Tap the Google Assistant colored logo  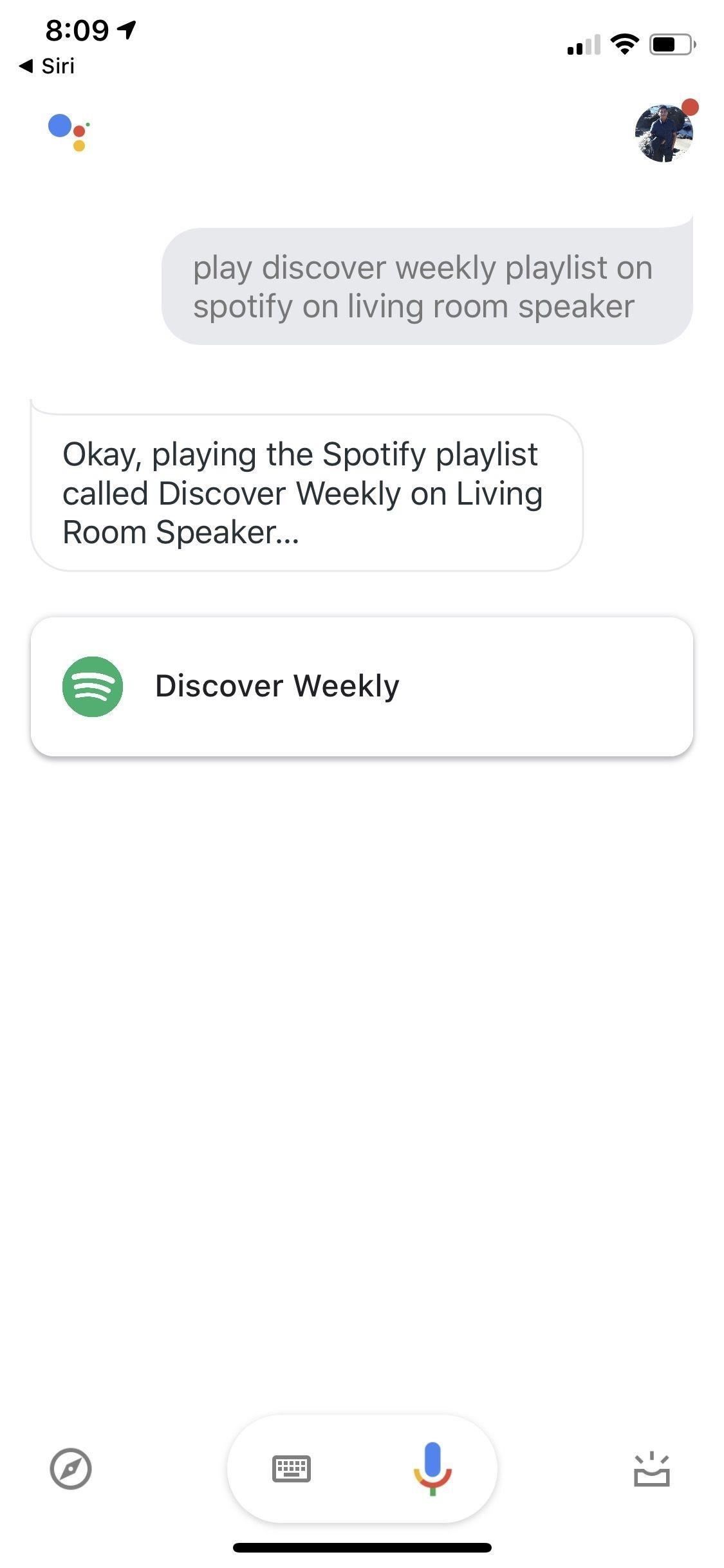(66, 132)
